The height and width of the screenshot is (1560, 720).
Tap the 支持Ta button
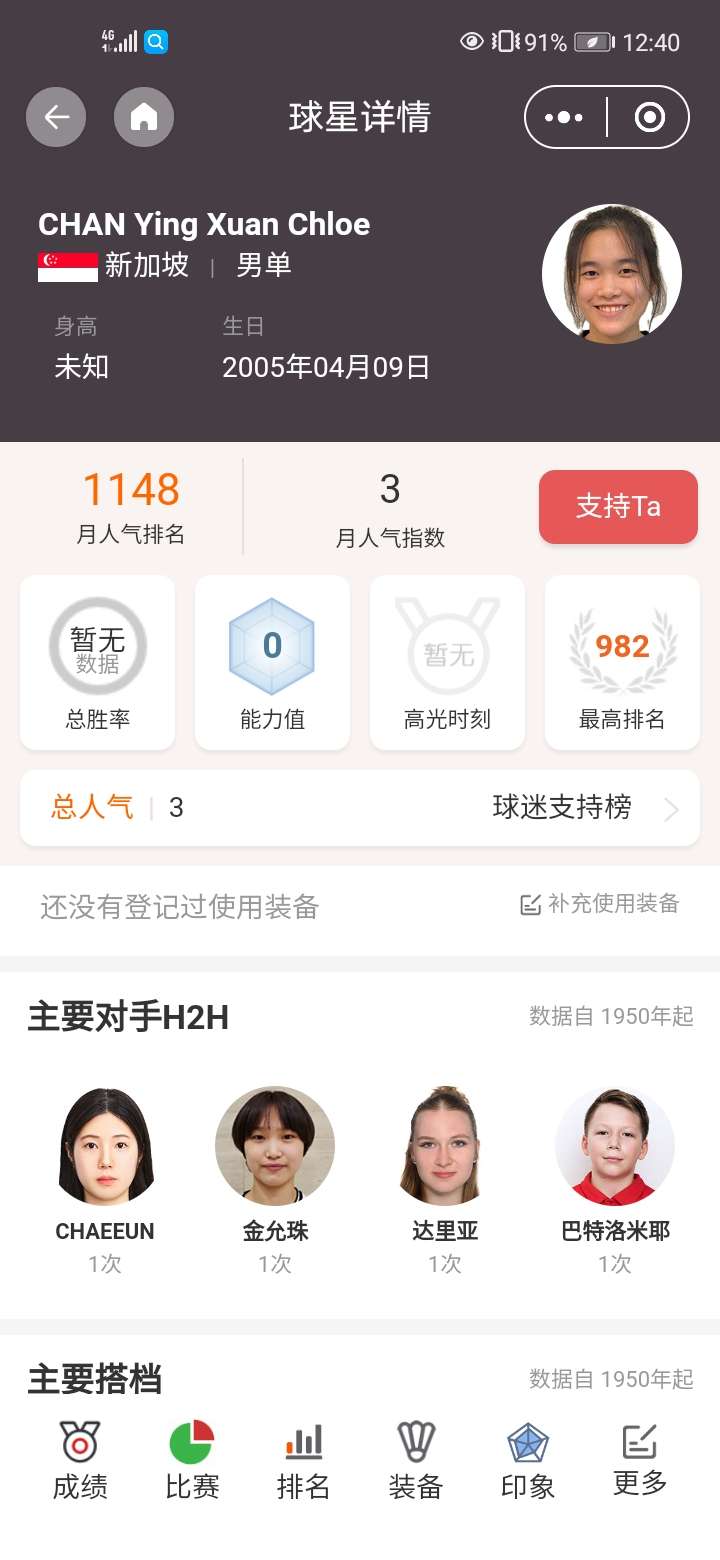click(618, 507)
